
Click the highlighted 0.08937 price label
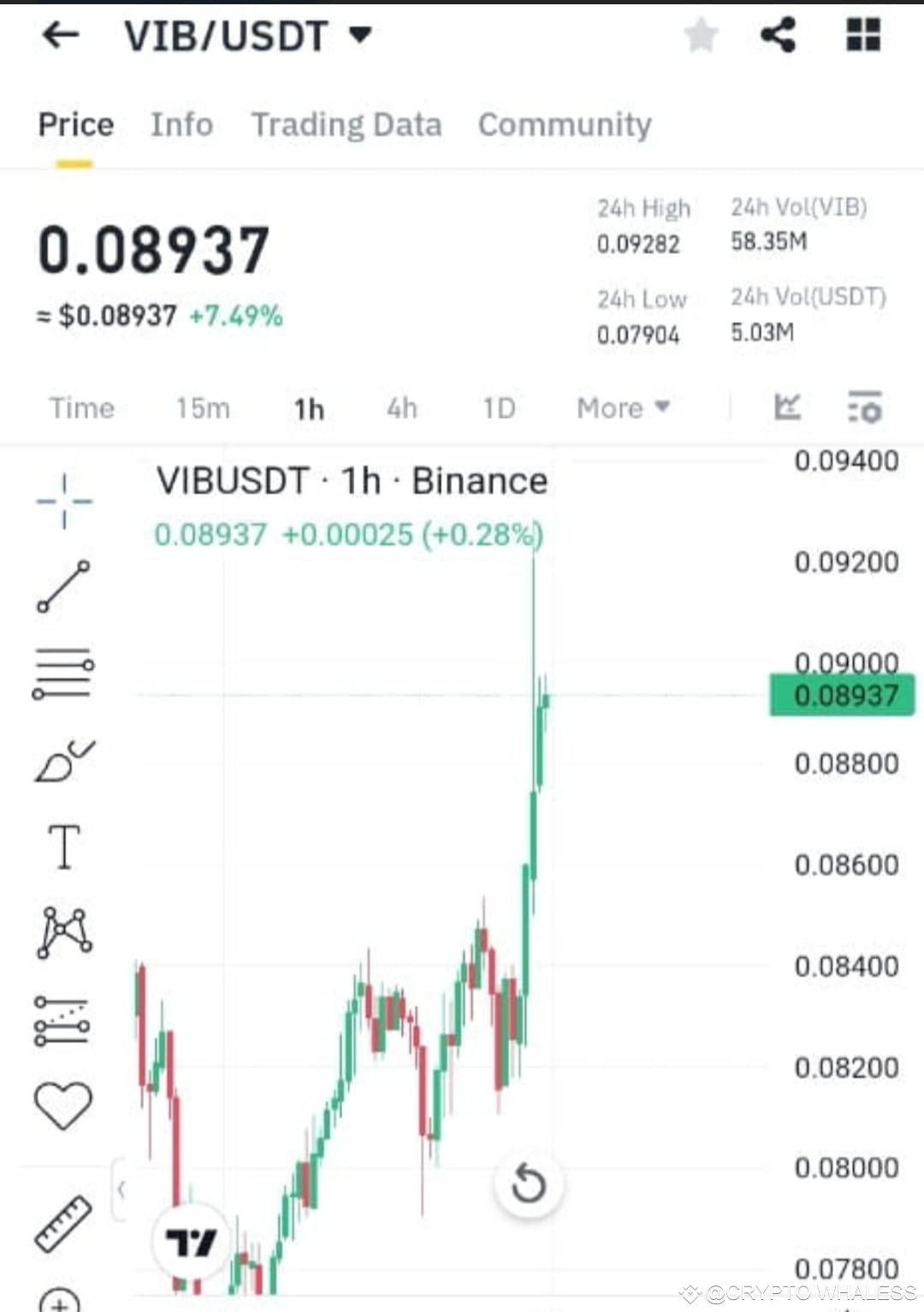pyautogui.click(x=843, y=694)
